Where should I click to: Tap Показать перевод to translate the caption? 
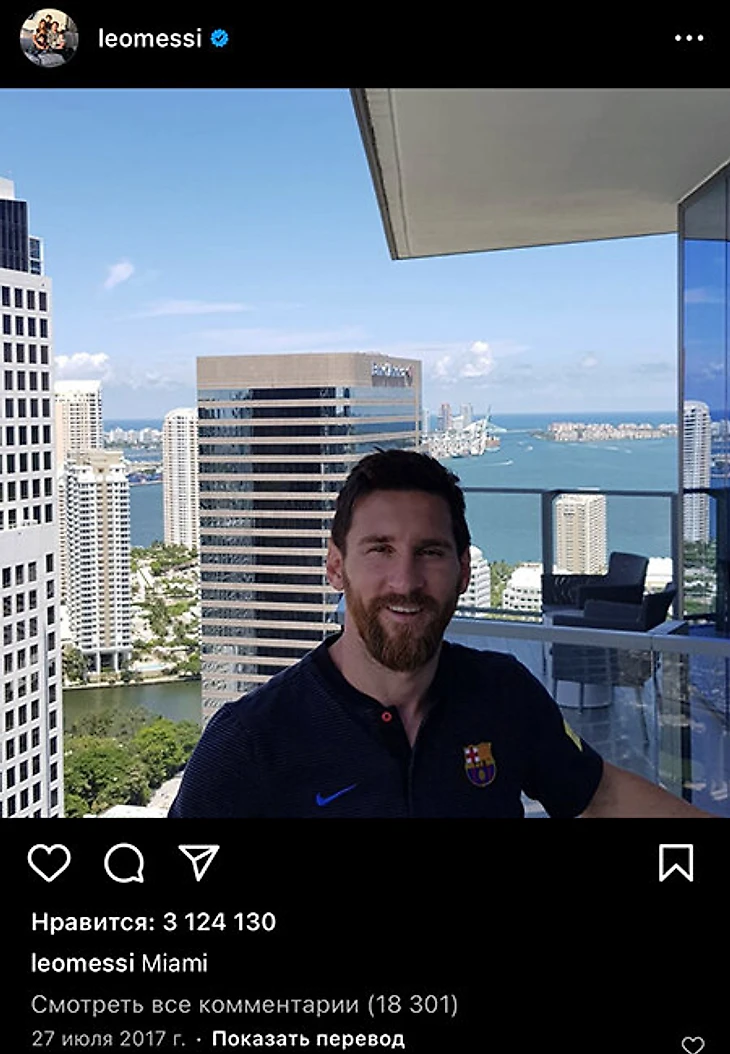tap(308, 1039)
